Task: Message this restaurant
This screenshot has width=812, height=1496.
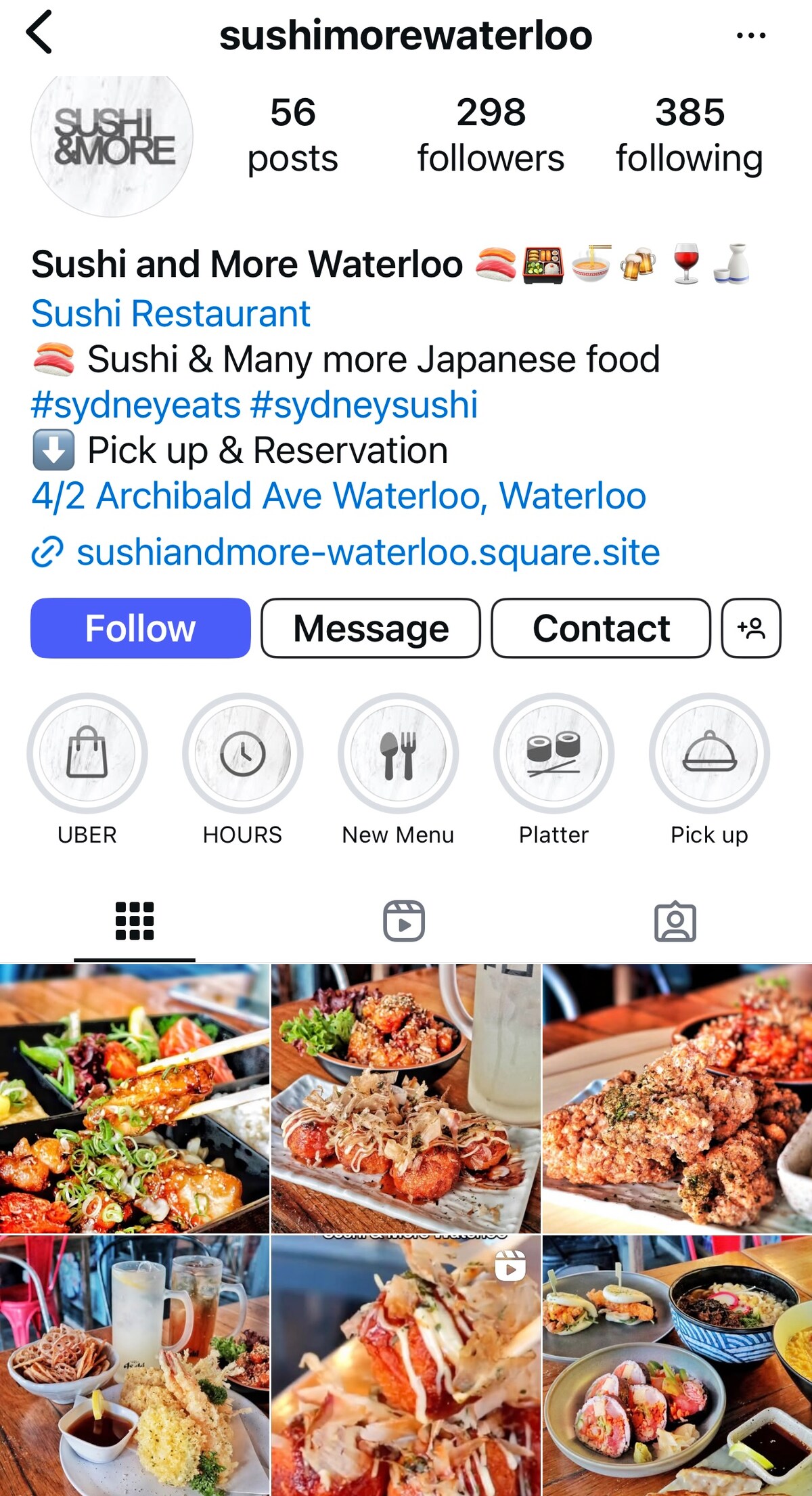Action: [x=371, y=628]
